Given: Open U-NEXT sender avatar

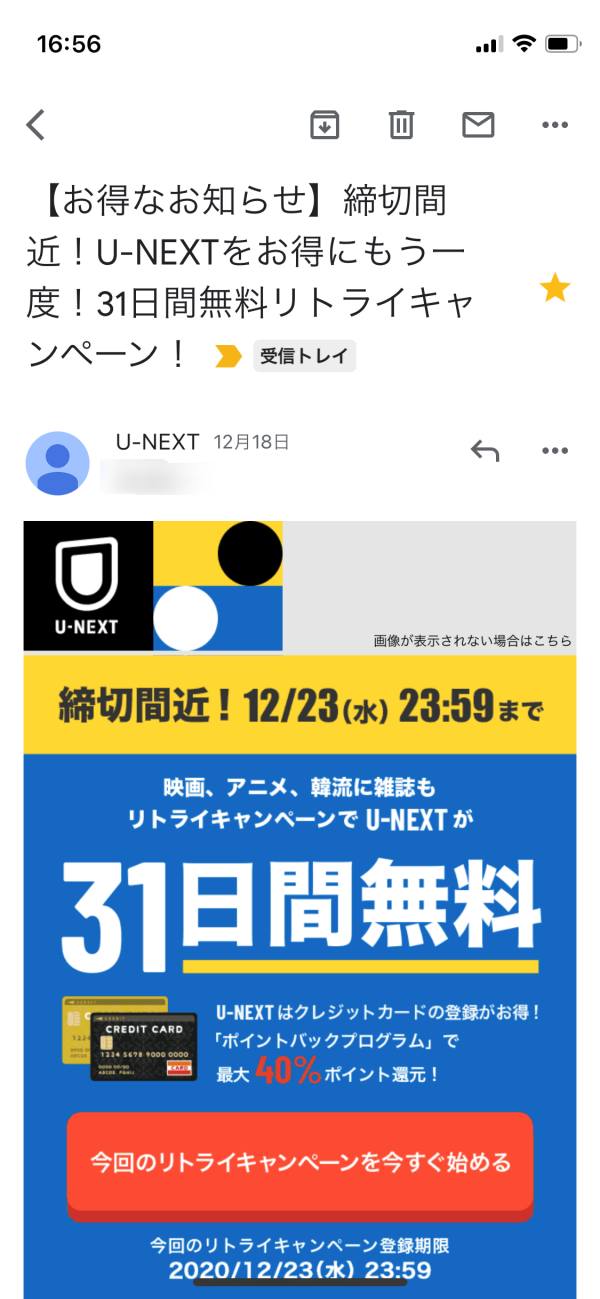Looking at the screenshot, I should pos(57,463).
